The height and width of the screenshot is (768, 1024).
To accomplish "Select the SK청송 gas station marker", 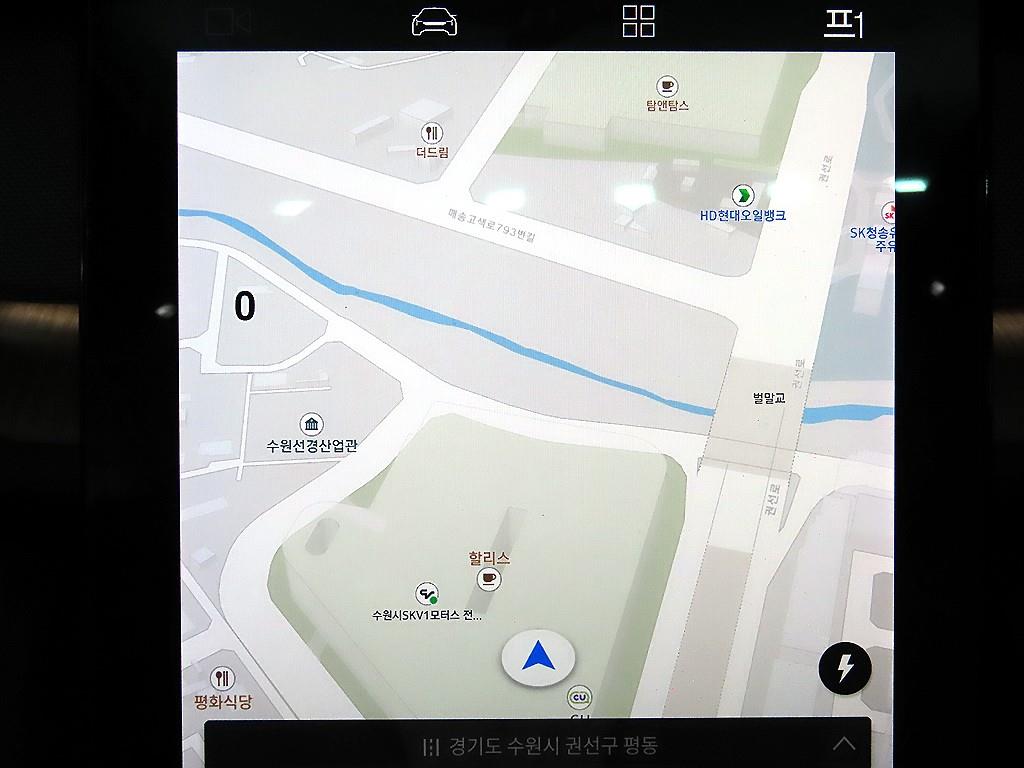I will coord(887,213).
